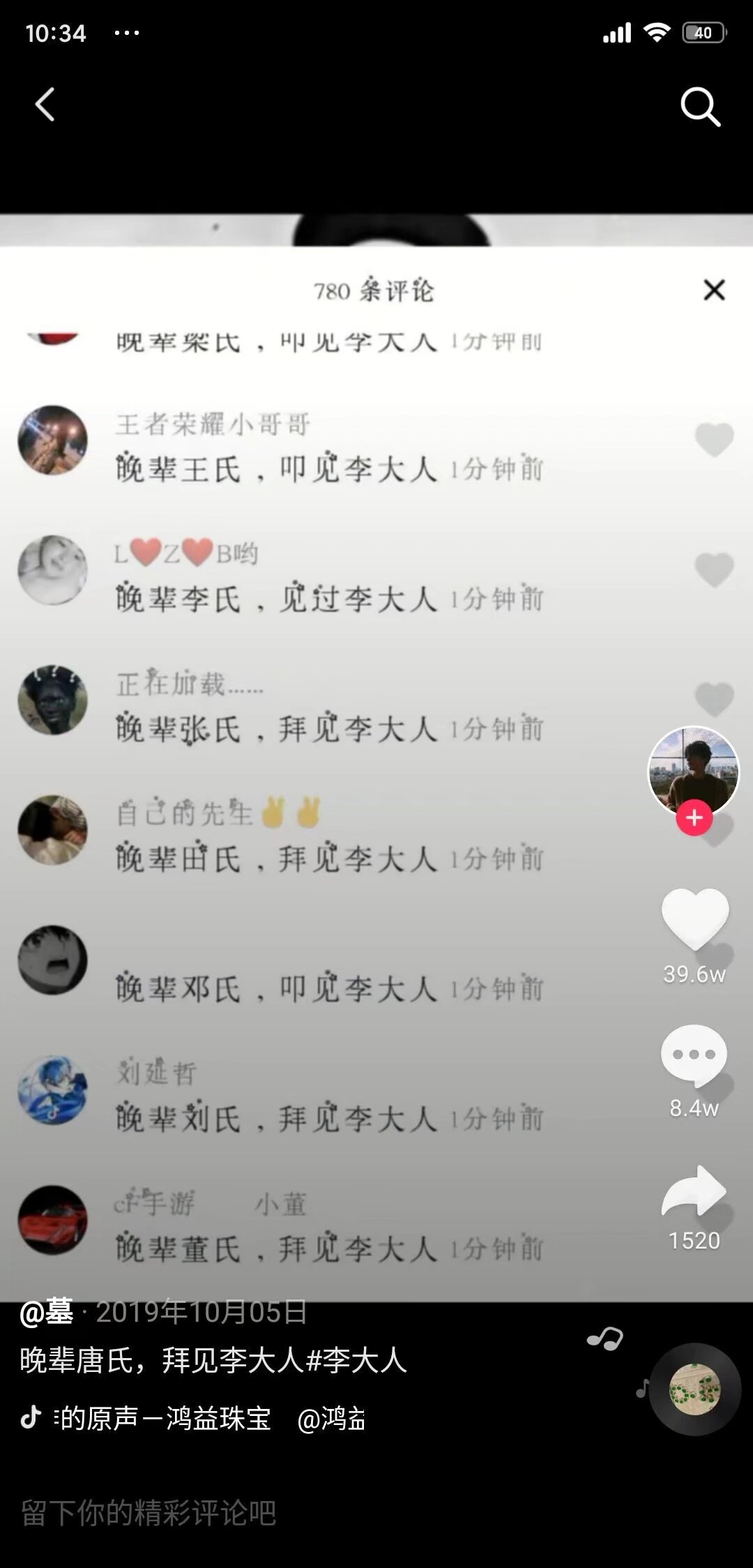Viewport: 753px width, 1568px height.
Task: Open the video author's profile avatar
Action: point(693,769)
